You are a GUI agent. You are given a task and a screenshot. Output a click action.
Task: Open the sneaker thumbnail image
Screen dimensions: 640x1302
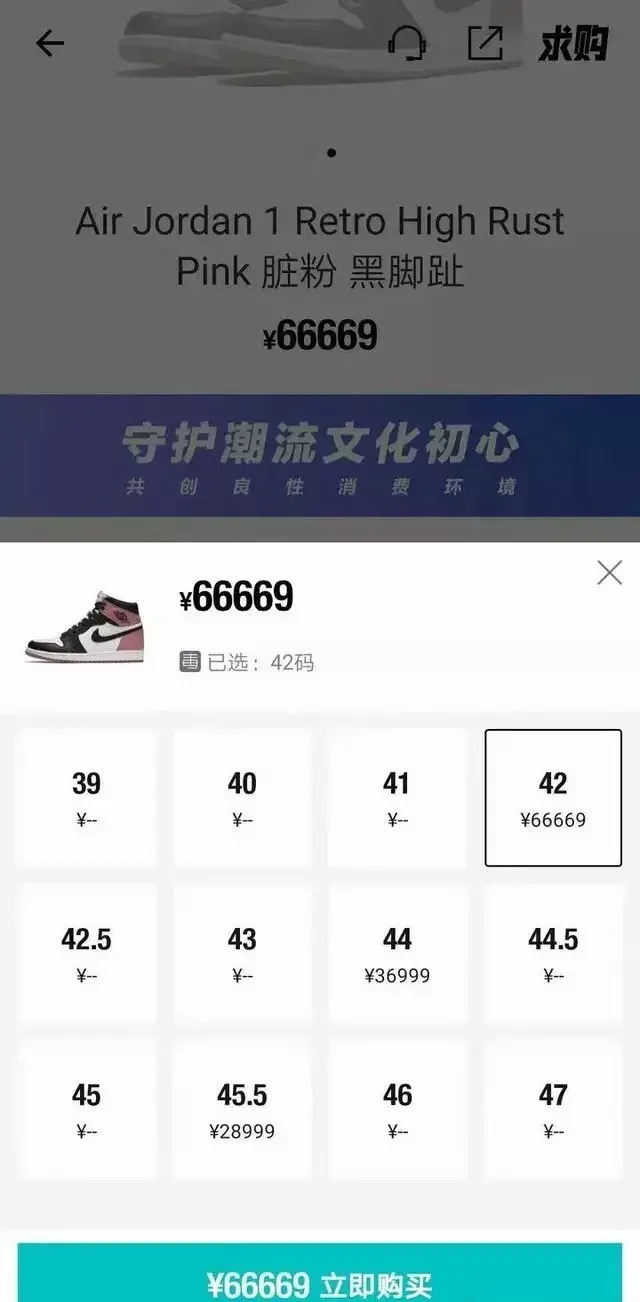click(x=85, y=627)
